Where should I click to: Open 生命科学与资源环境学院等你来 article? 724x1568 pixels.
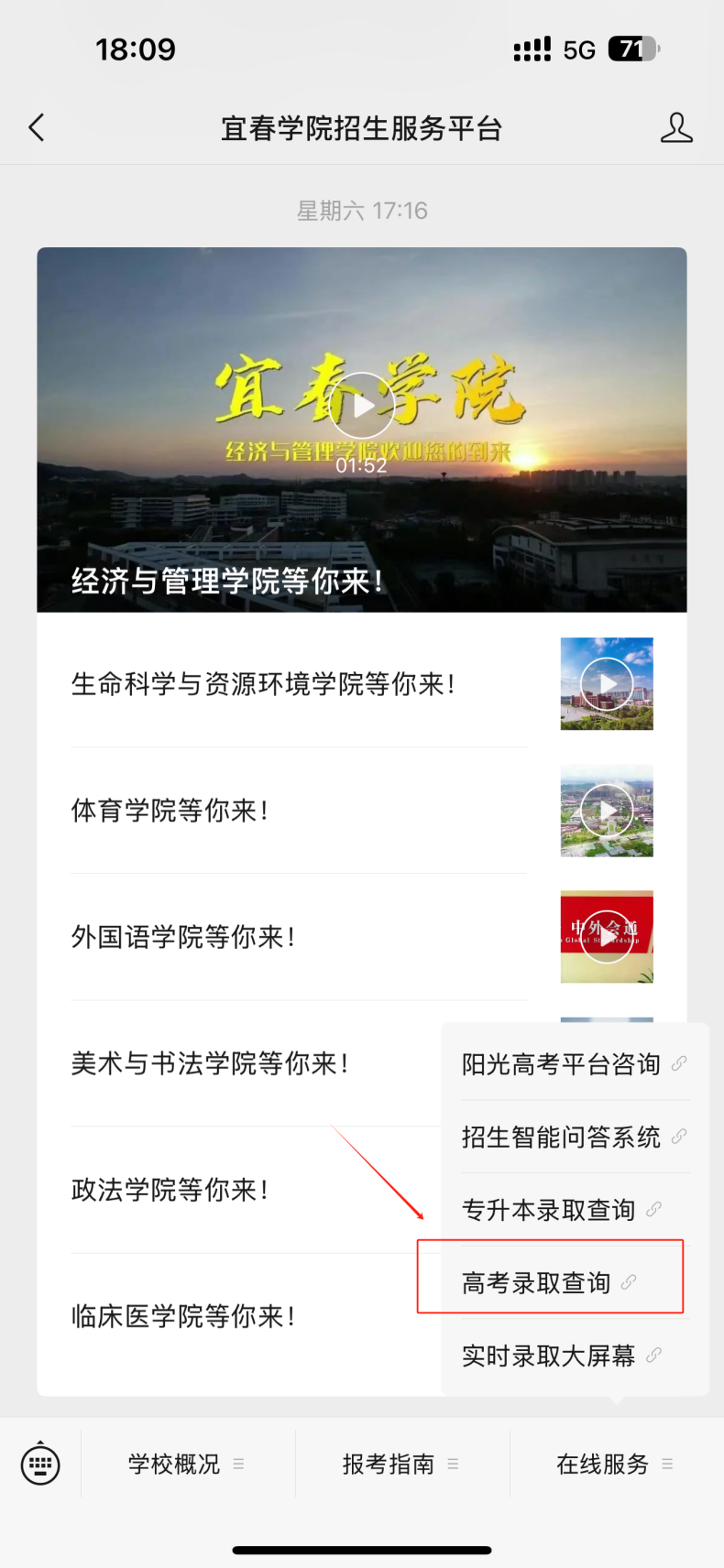coord(264,684)
